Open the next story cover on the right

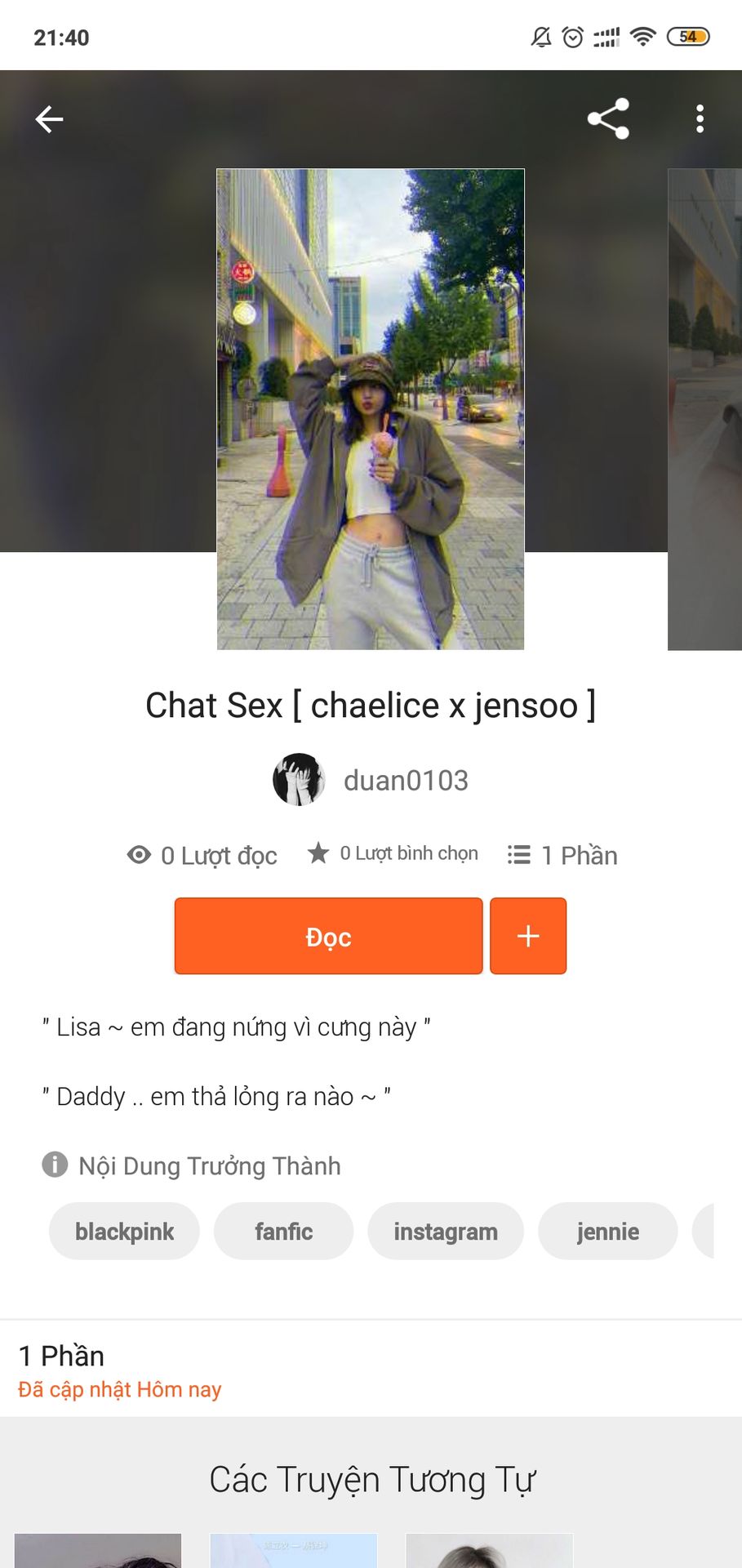(705, 409)
